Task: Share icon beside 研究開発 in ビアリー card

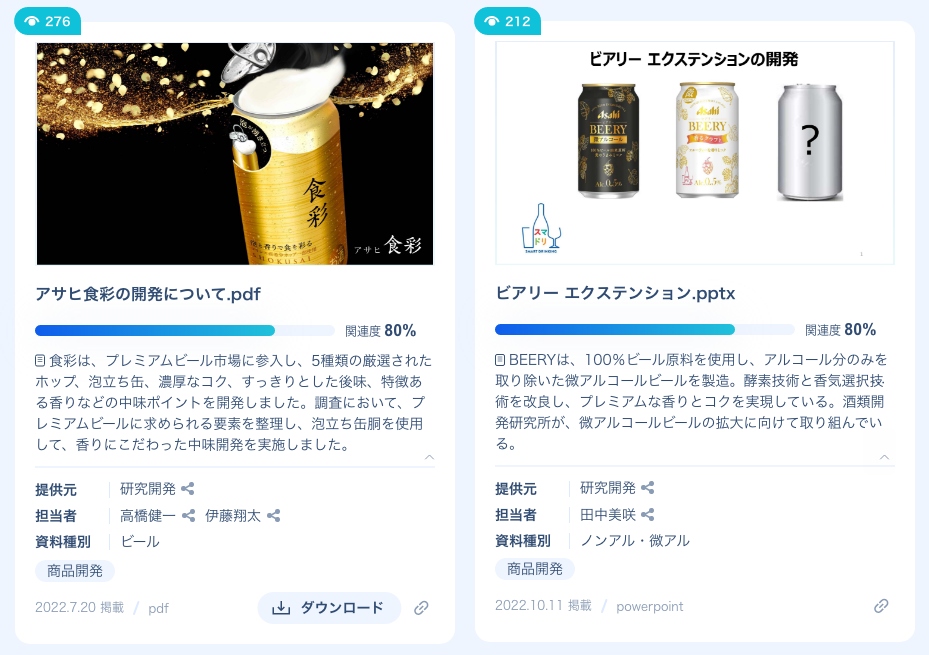Action: pyautogui.click(x=648, y=488)
